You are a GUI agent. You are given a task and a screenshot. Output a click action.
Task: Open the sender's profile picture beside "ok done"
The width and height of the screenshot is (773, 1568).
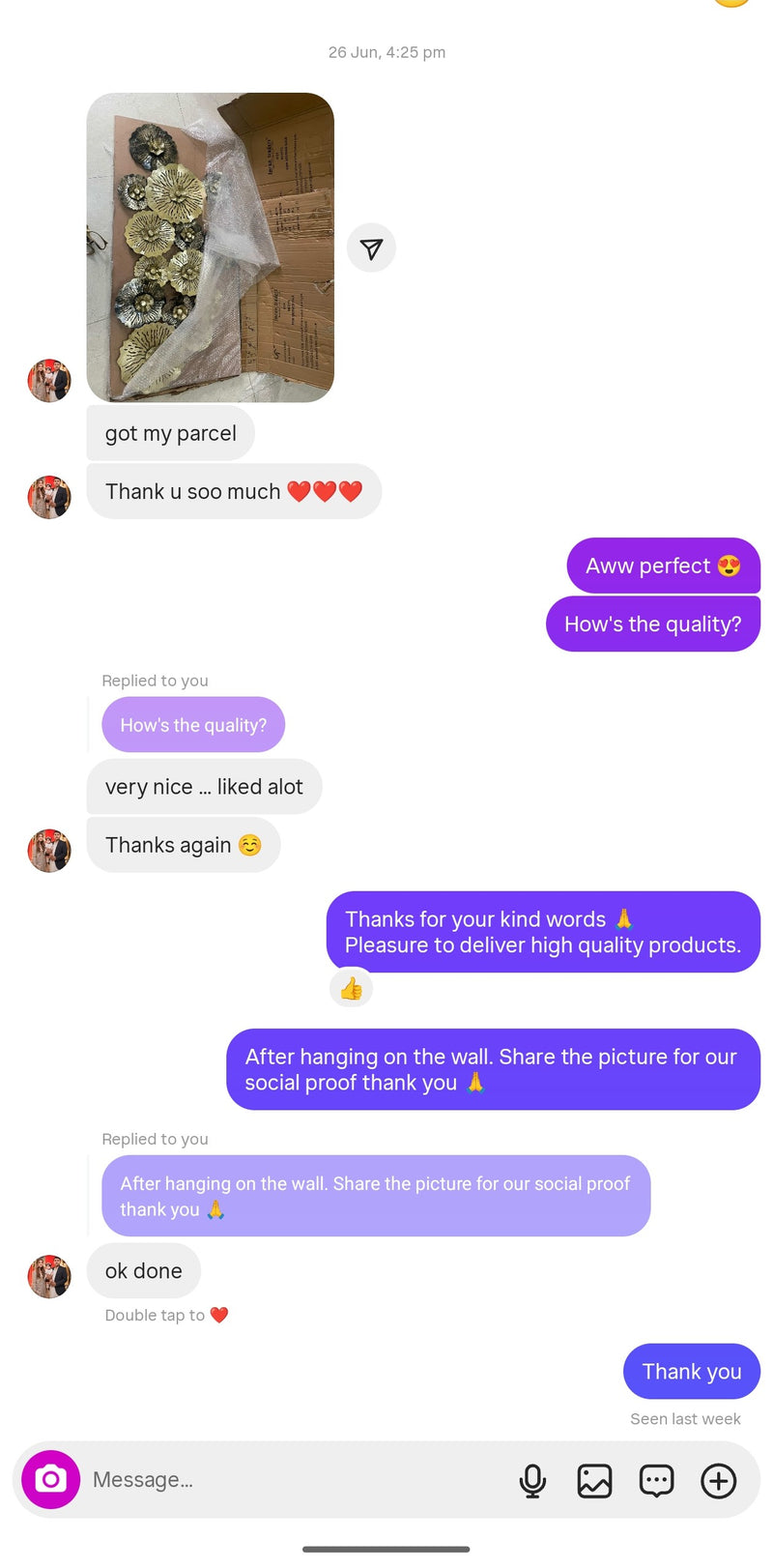[x=49, y=1276]
